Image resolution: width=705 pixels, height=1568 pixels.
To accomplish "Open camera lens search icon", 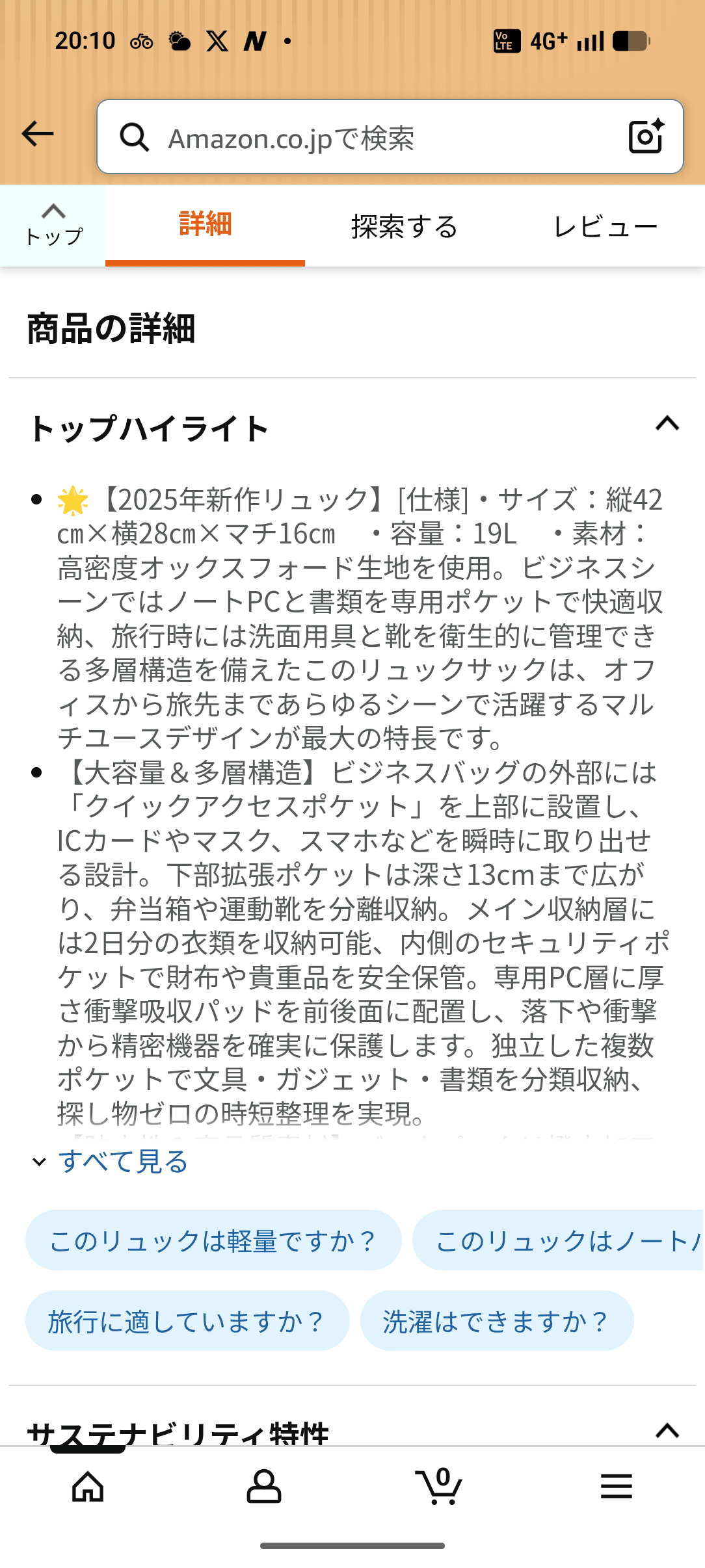I will pyautogui.click(x=646, y=137).
